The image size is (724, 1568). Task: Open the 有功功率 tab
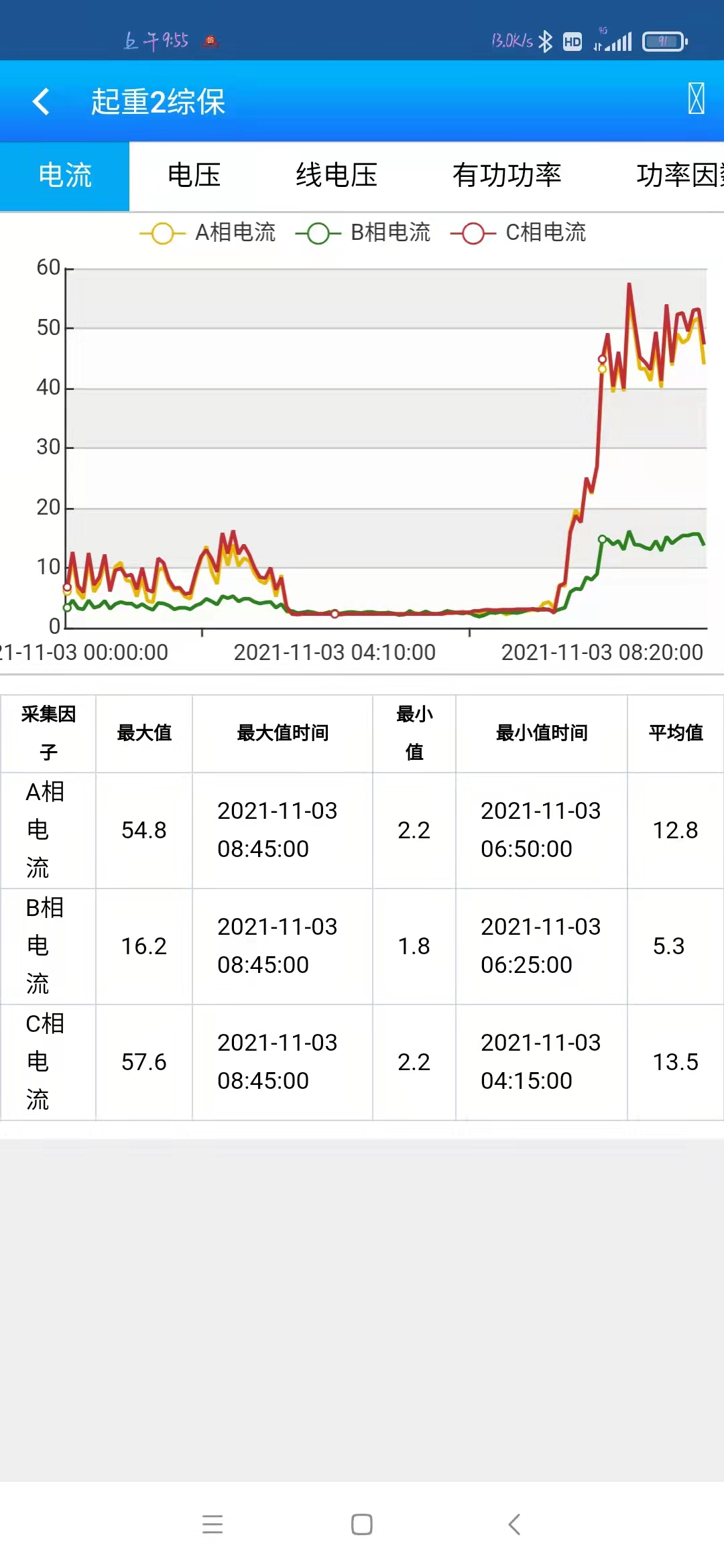pyautogui.click(x=507, y=176)
